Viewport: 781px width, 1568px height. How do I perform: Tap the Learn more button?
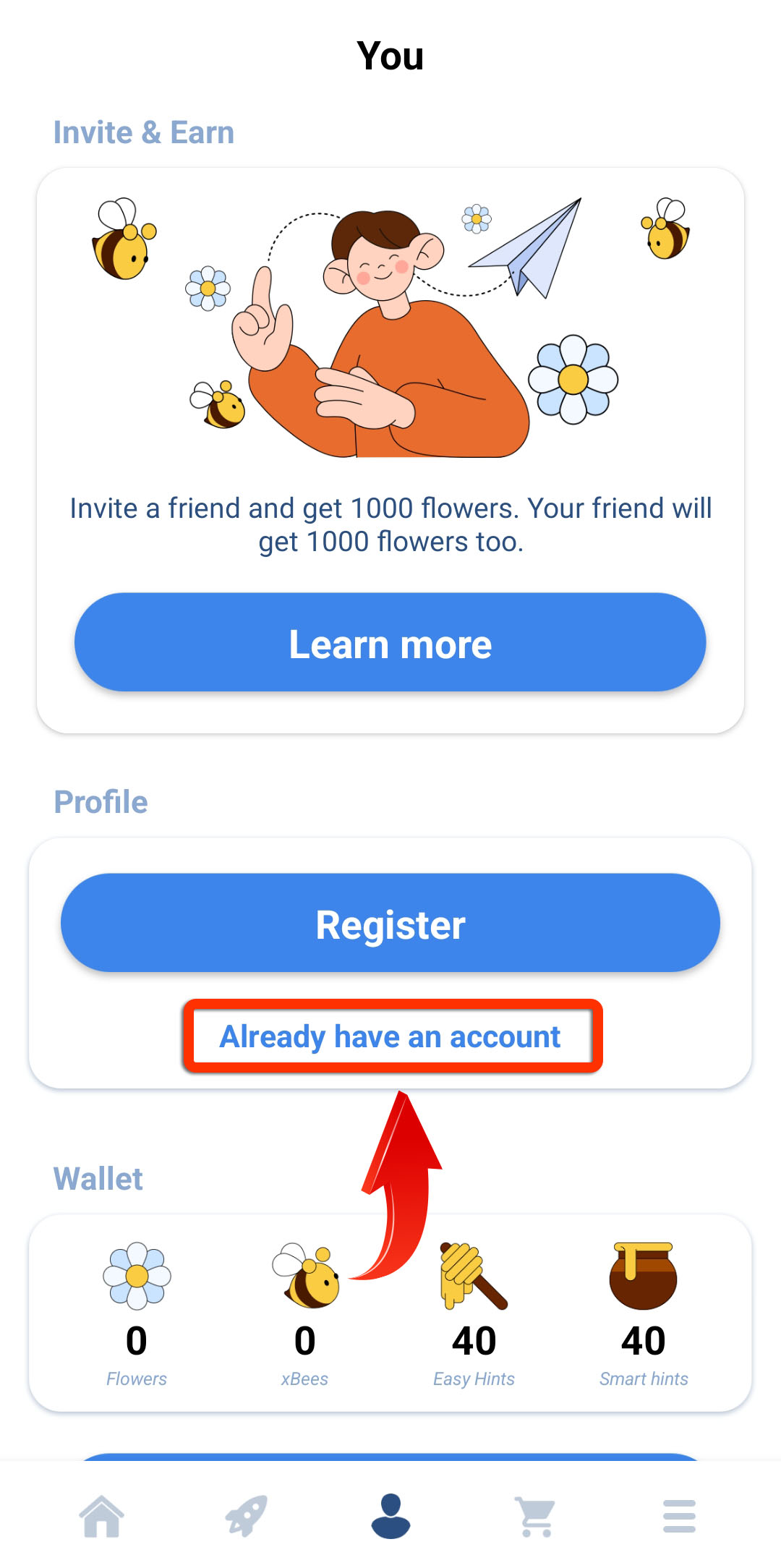(390, 643)
